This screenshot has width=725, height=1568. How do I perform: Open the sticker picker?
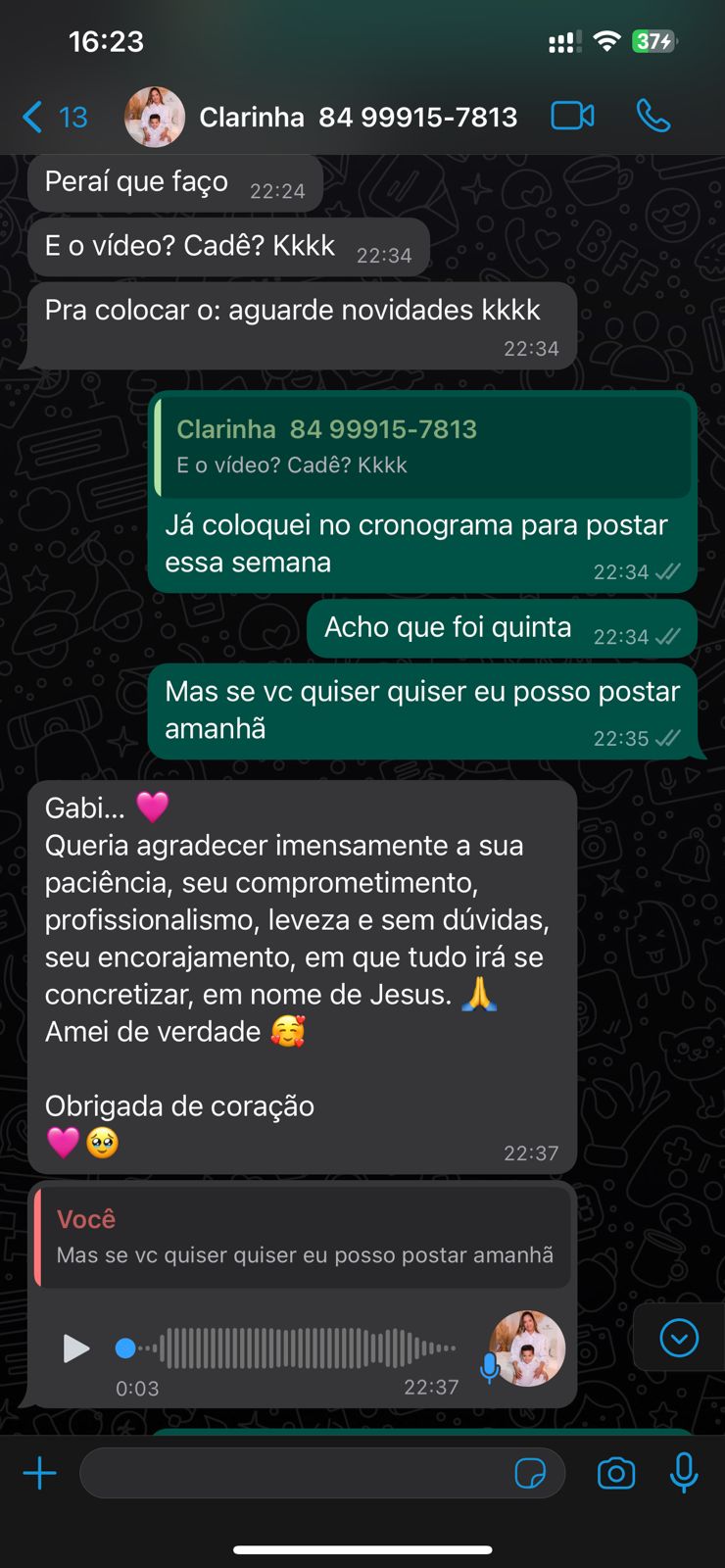pos(530,1473)
